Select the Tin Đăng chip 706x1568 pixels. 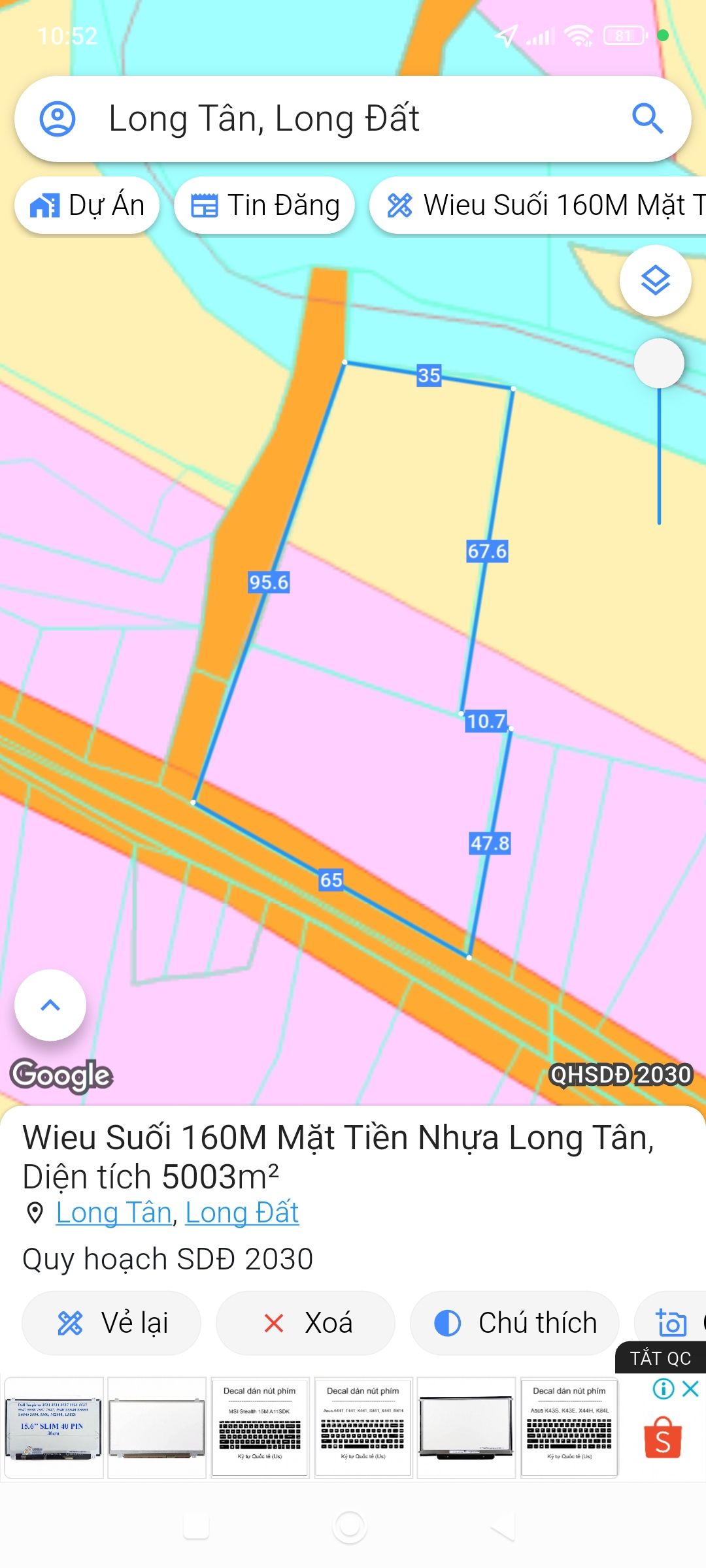tap(265, 205)
